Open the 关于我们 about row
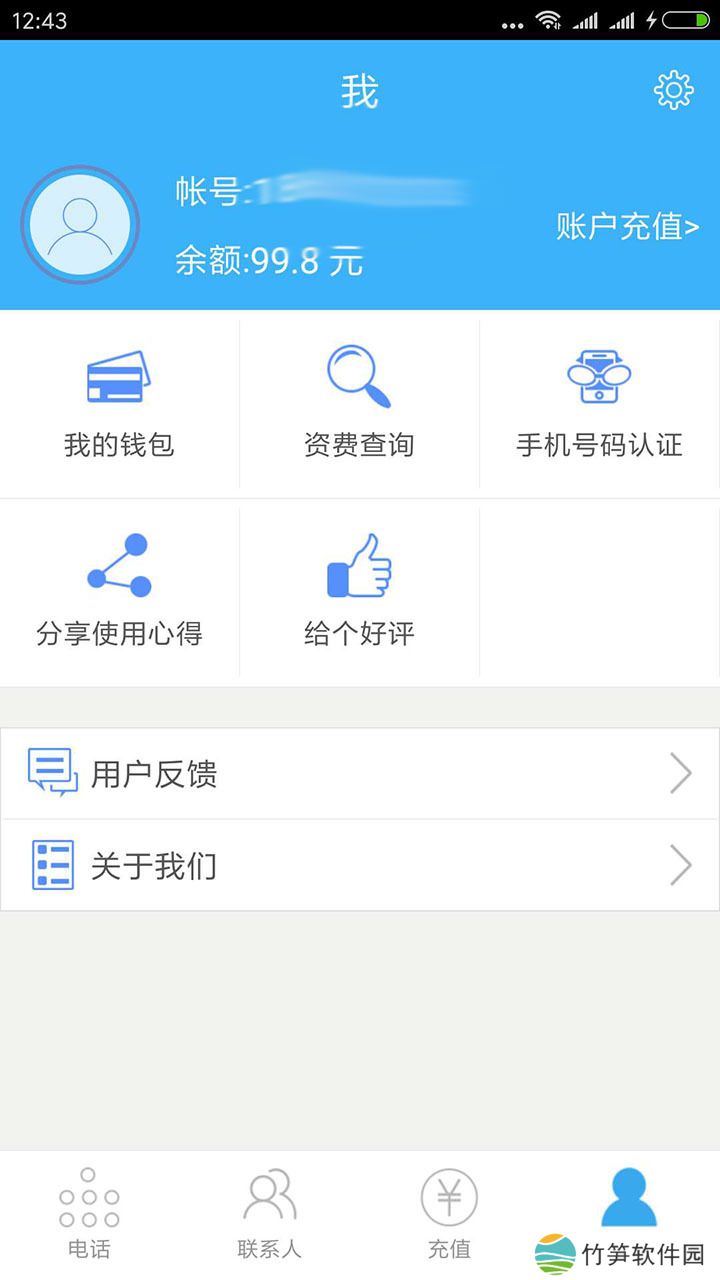Viewport: 720px width, 1280px height. (x=360, y=865)
